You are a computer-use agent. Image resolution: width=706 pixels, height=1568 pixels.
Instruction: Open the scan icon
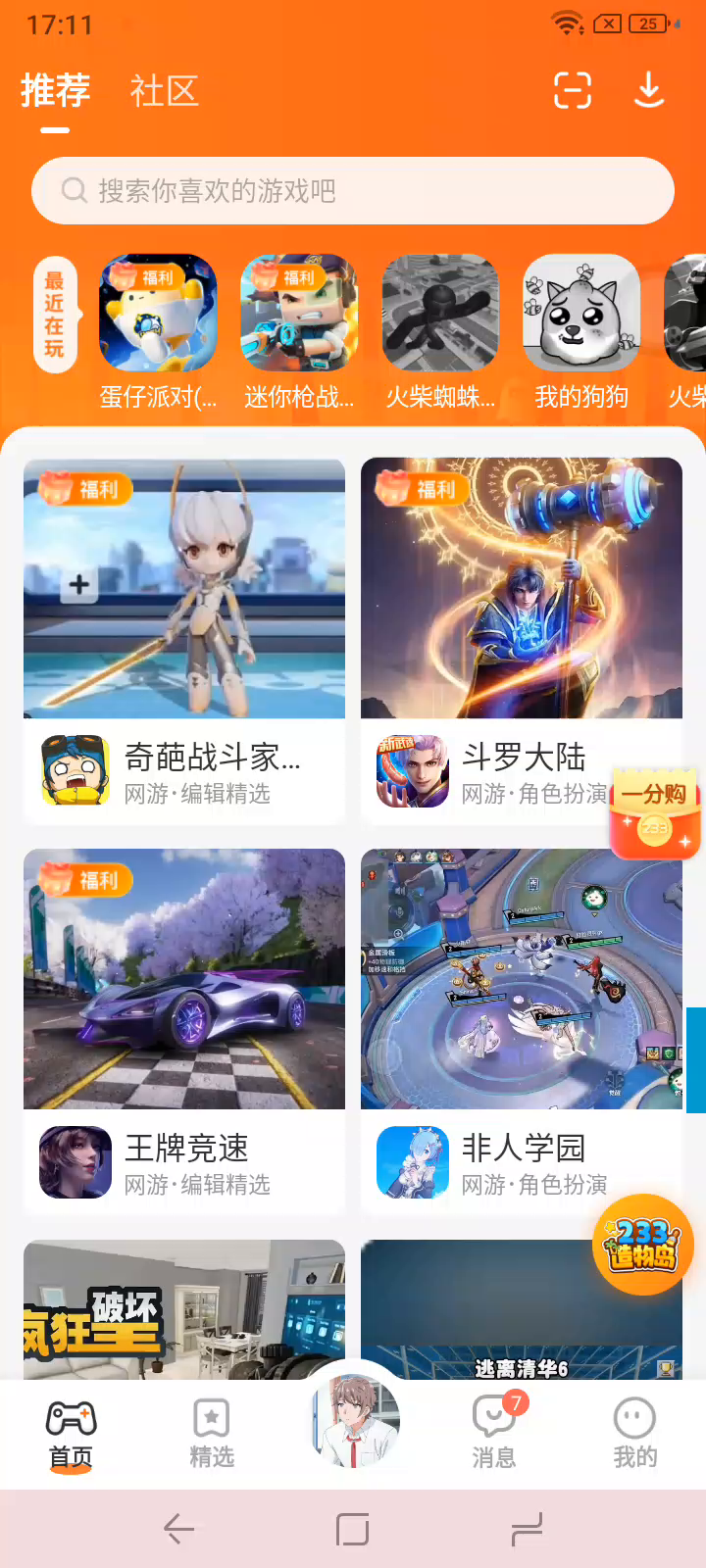point(573,90)
